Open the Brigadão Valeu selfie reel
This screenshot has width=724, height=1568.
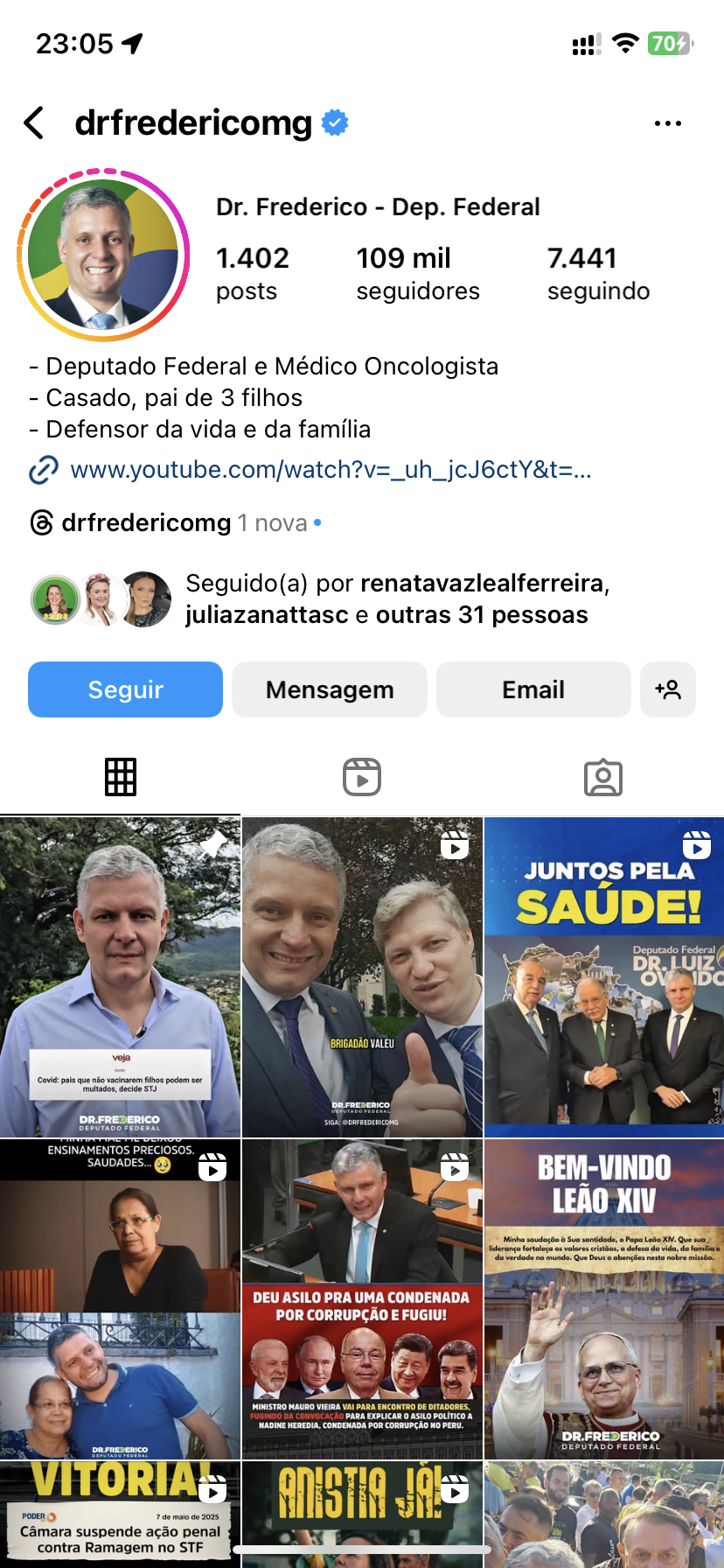click(x=362, y=976)
